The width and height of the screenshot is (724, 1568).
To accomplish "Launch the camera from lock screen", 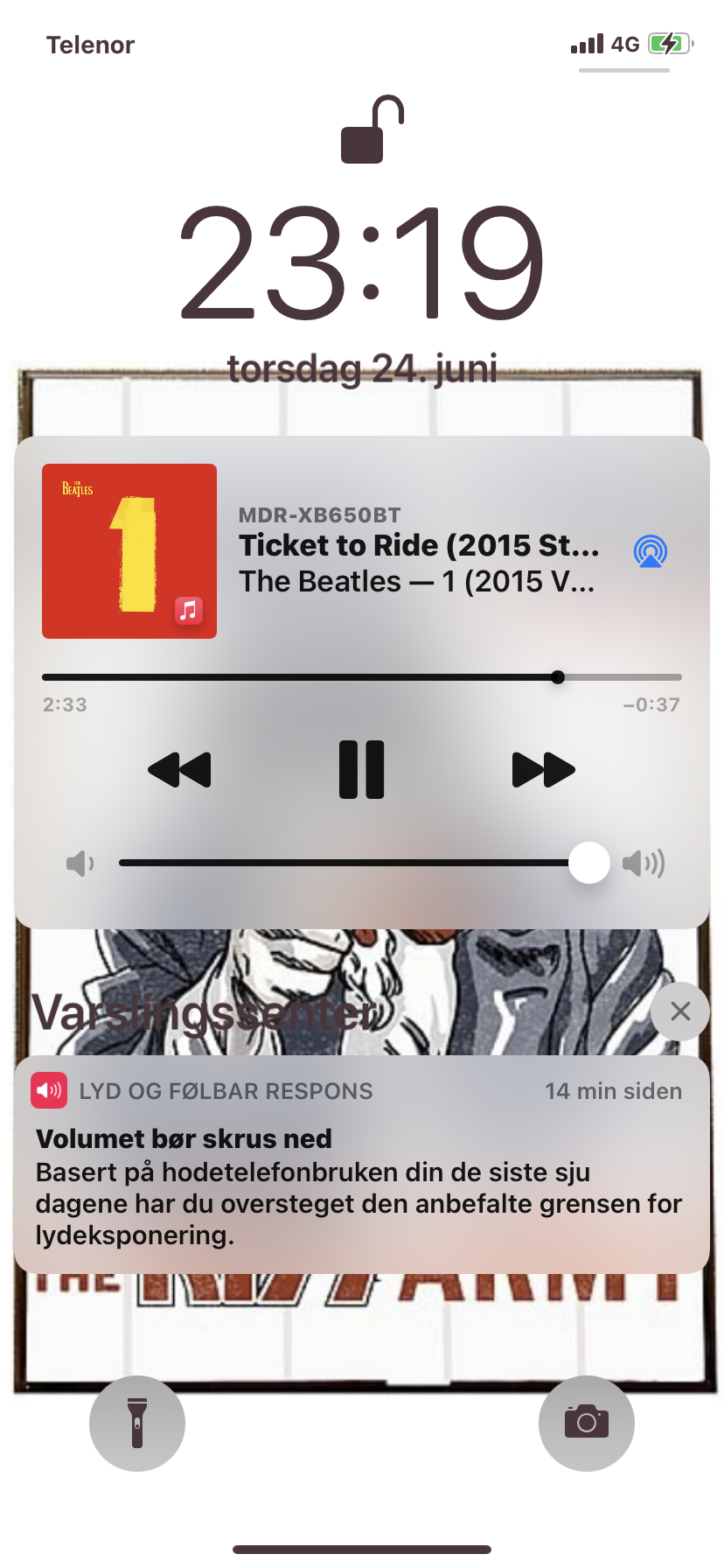I will pos(587,1423).
